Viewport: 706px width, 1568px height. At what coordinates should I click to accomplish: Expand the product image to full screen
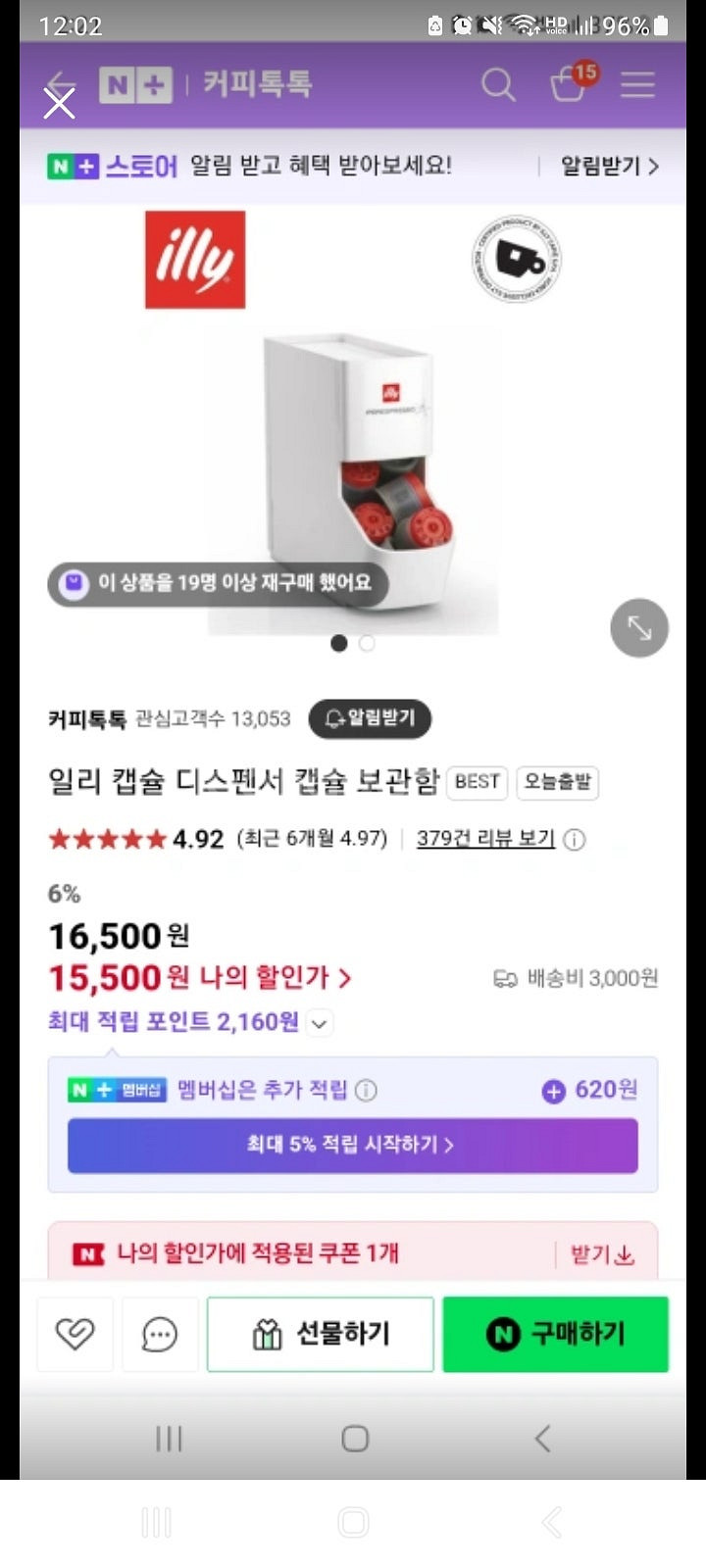coord(639,627)
